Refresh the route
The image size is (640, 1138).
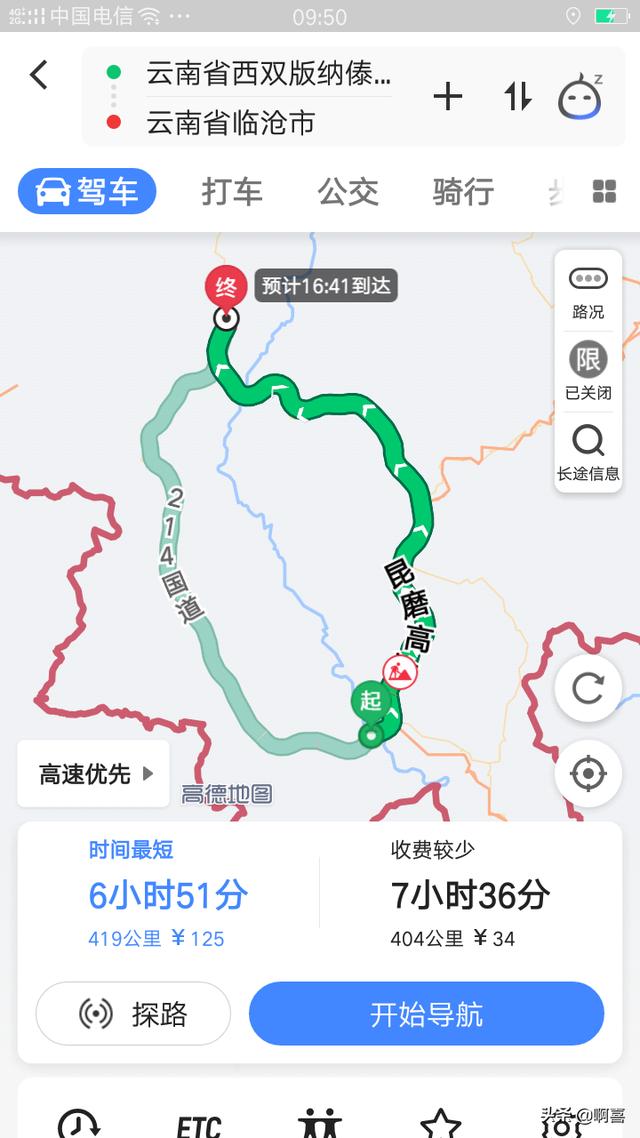(588, 688)
